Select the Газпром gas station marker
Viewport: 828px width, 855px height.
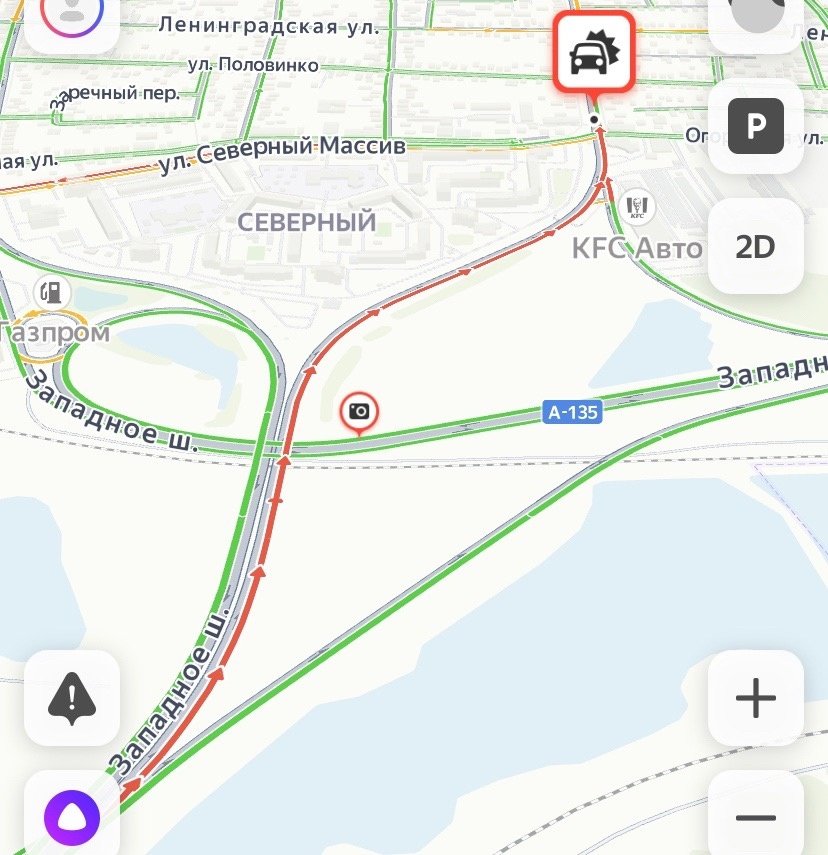point(51,291)
